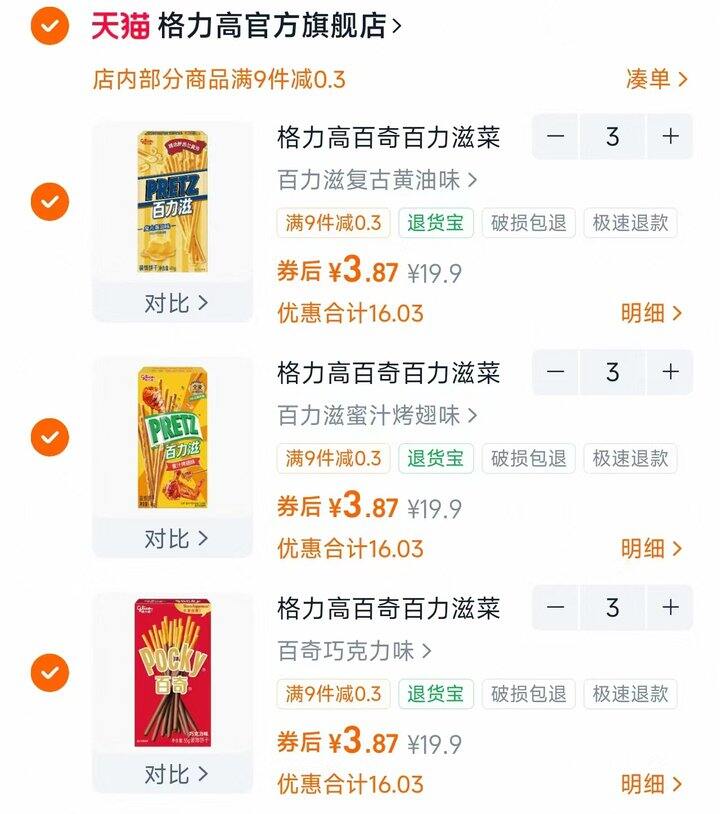Change the 百力滋复古黄油味 flavor option
Screen dimensions: 720x814
click(376, 181)
